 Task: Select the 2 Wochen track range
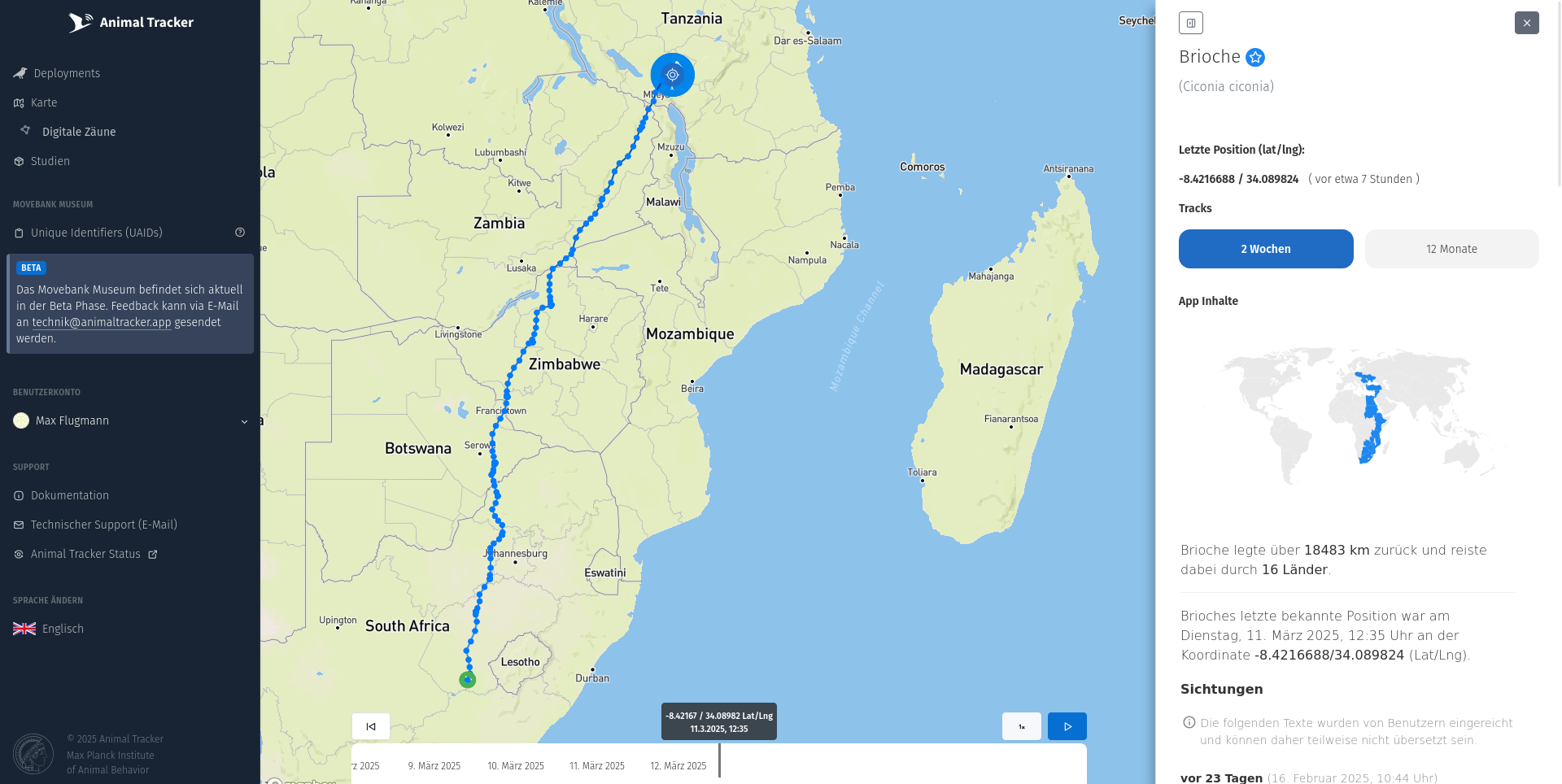coord(1265,249)
